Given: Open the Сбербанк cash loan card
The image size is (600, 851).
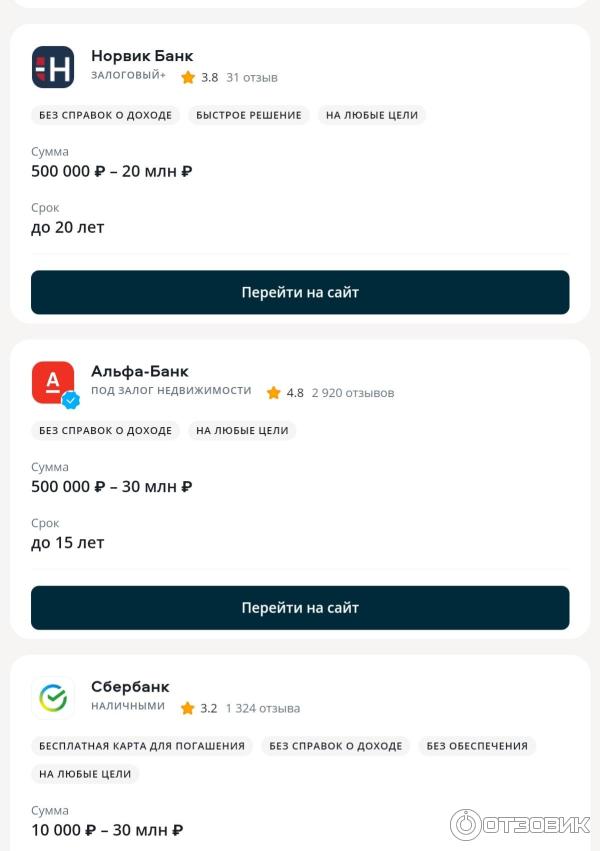Looking at the screenshot, I should click(x=130, y=687).
